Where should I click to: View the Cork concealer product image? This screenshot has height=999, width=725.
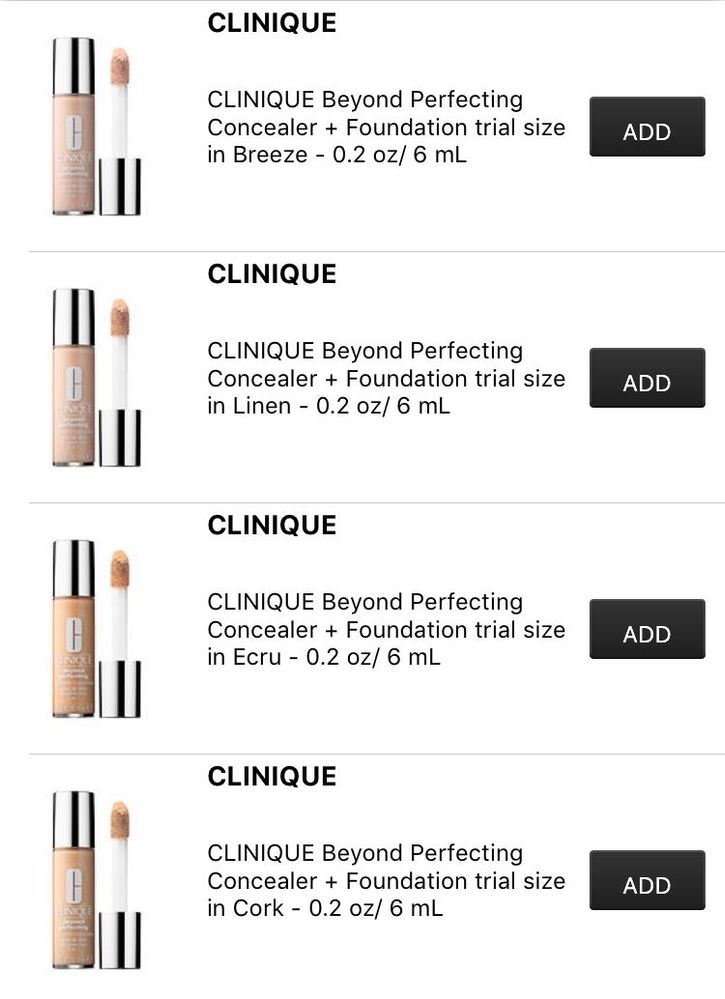(96, 880)
